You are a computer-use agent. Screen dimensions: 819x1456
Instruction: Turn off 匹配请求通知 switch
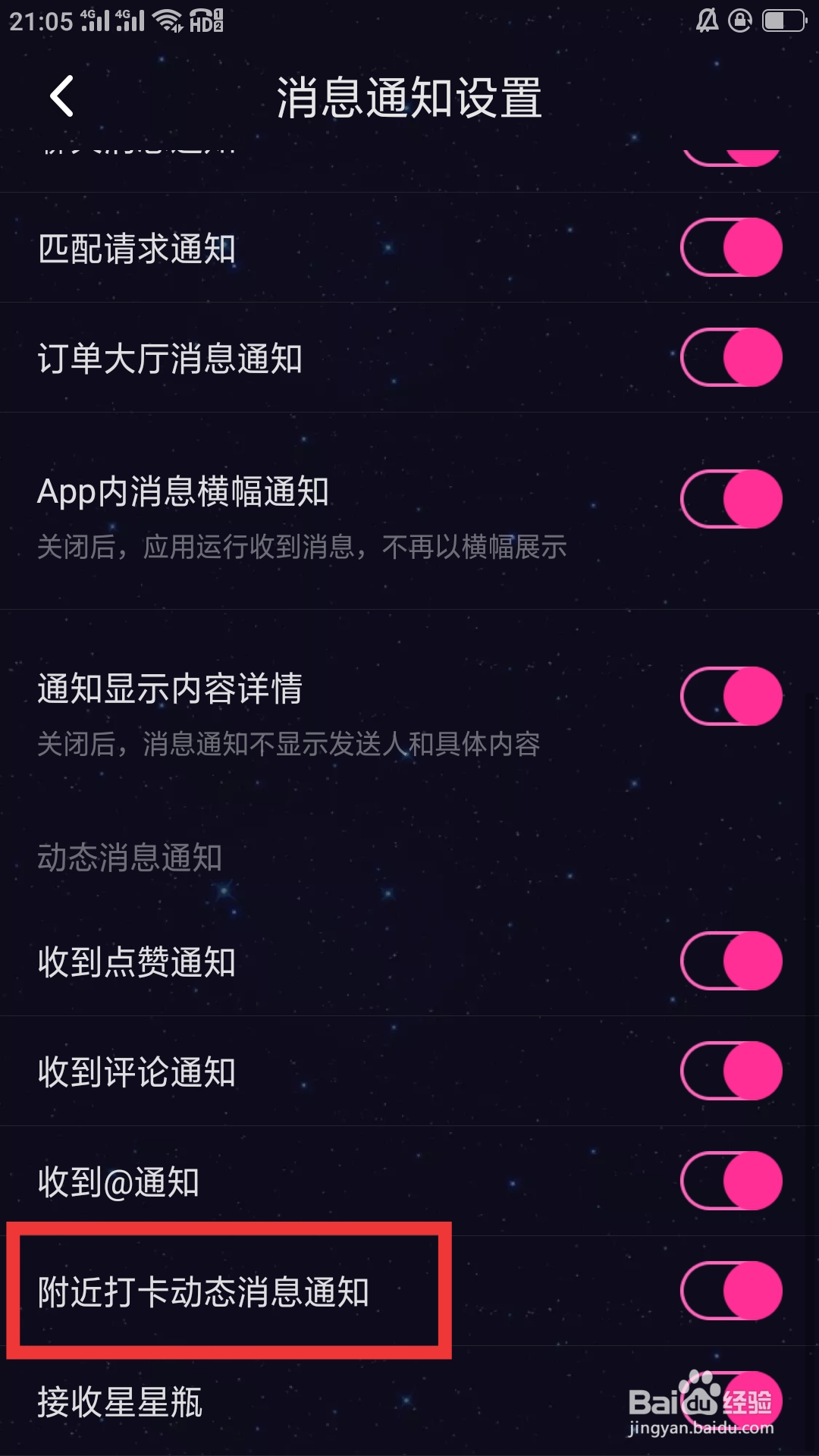[x=731, y=247]
